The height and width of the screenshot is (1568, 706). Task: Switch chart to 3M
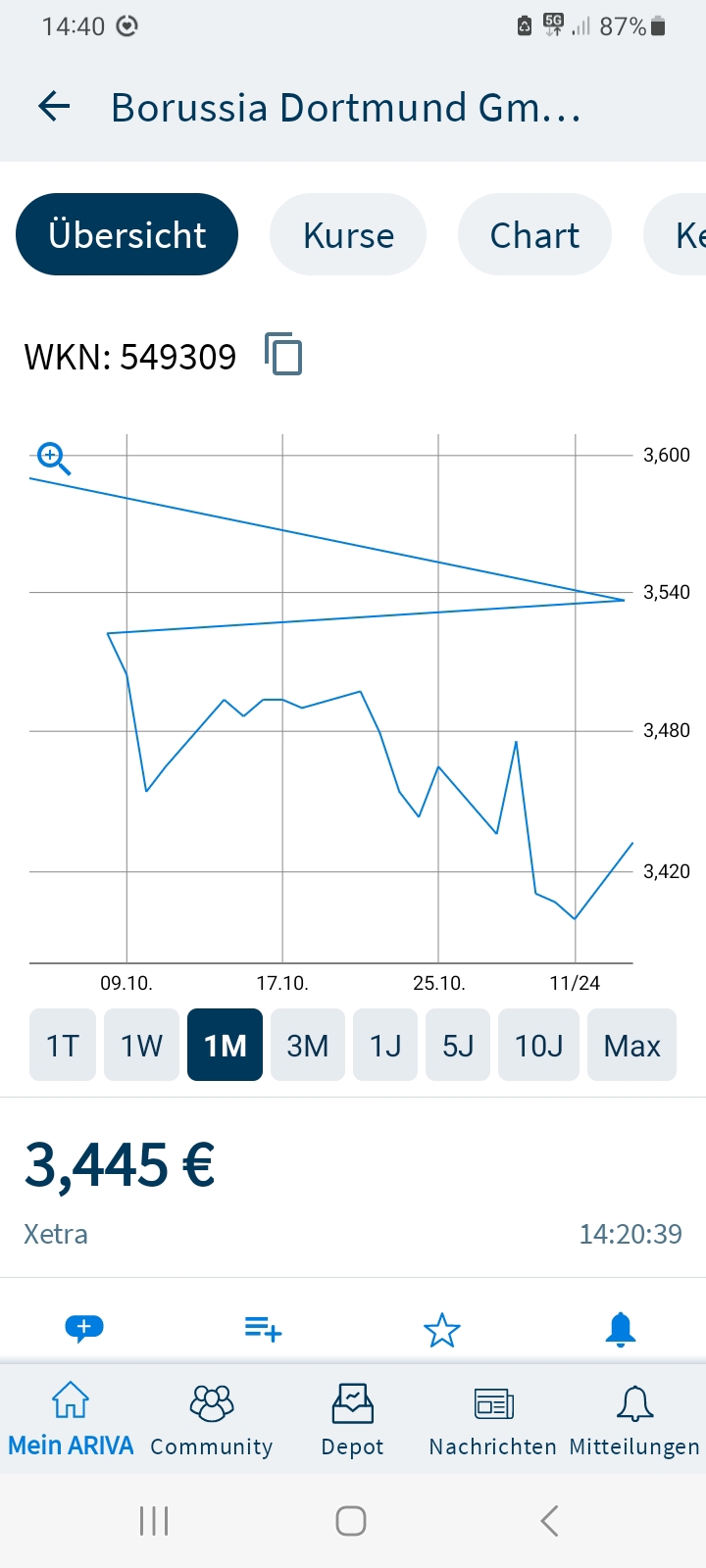[307, 1045]
